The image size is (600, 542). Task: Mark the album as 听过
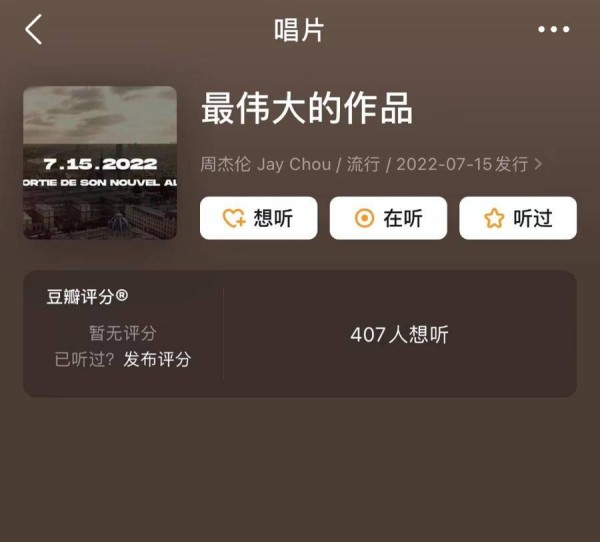518,218
